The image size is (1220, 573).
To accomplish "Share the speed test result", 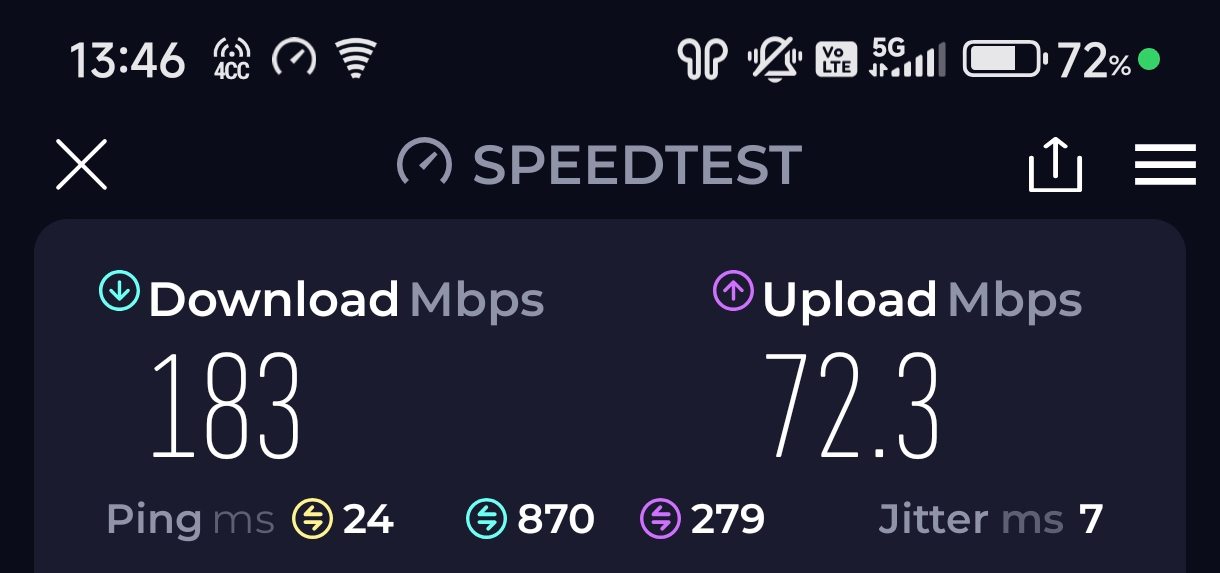I will point(1056,165).
